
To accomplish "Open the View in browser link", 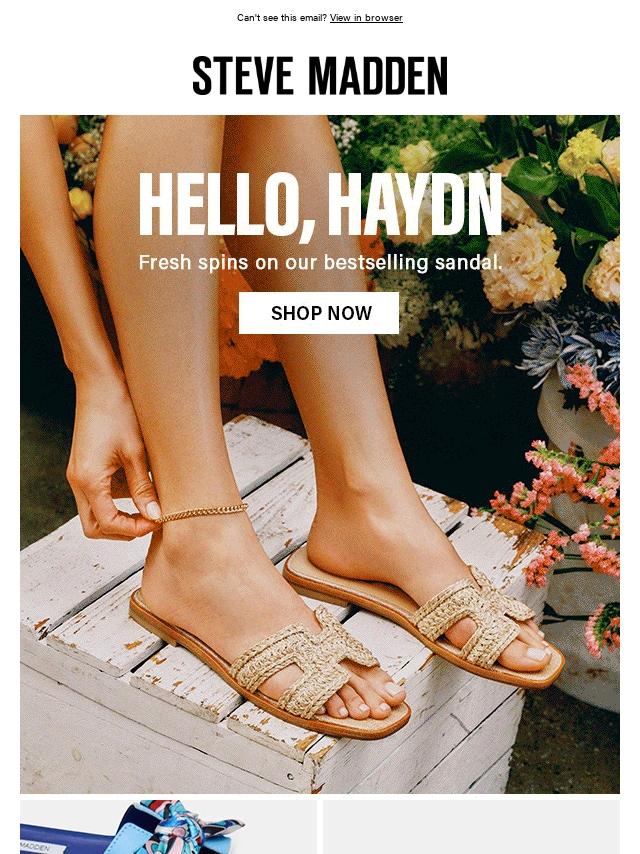I will click(366, 18).
